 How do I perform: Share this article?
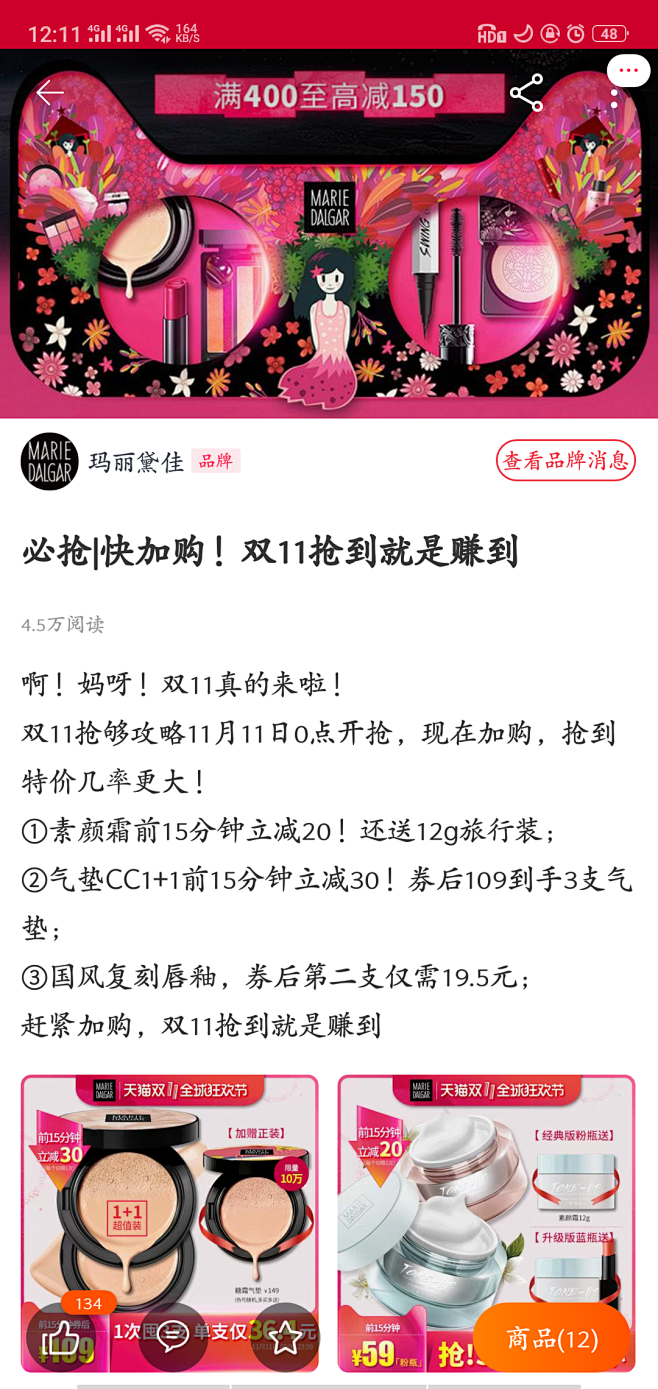pos(526,93)
